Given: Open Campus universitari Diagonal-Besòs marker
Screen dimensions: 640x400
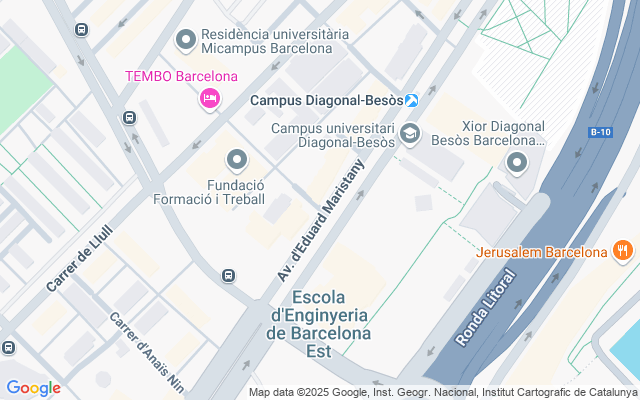Looking at the screenshot, I should pyautogui.click(x=409, y=134).
